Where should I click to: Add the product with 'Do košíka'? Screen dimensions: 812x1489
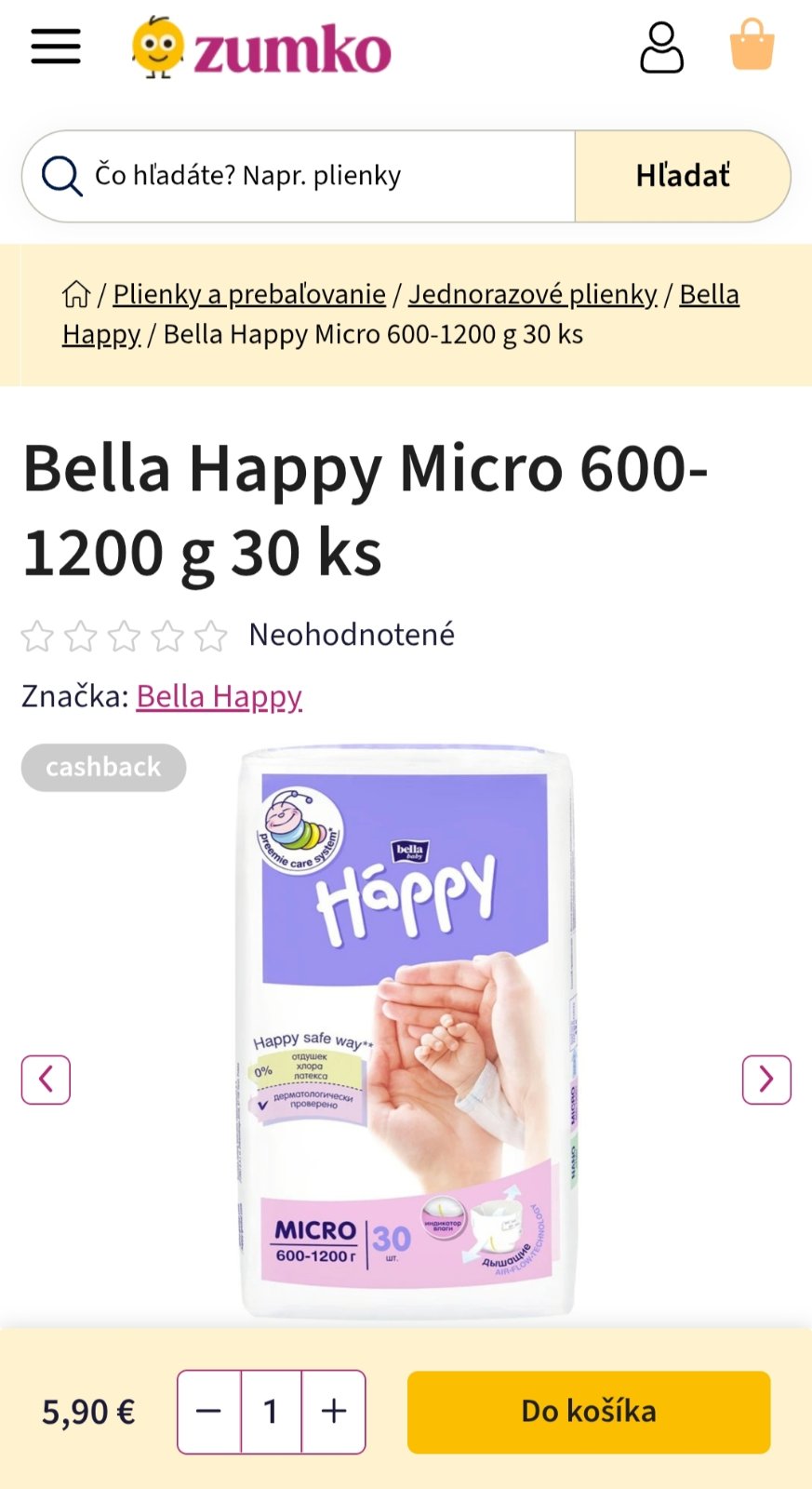pyautogui.click(x=589, y=1412)
